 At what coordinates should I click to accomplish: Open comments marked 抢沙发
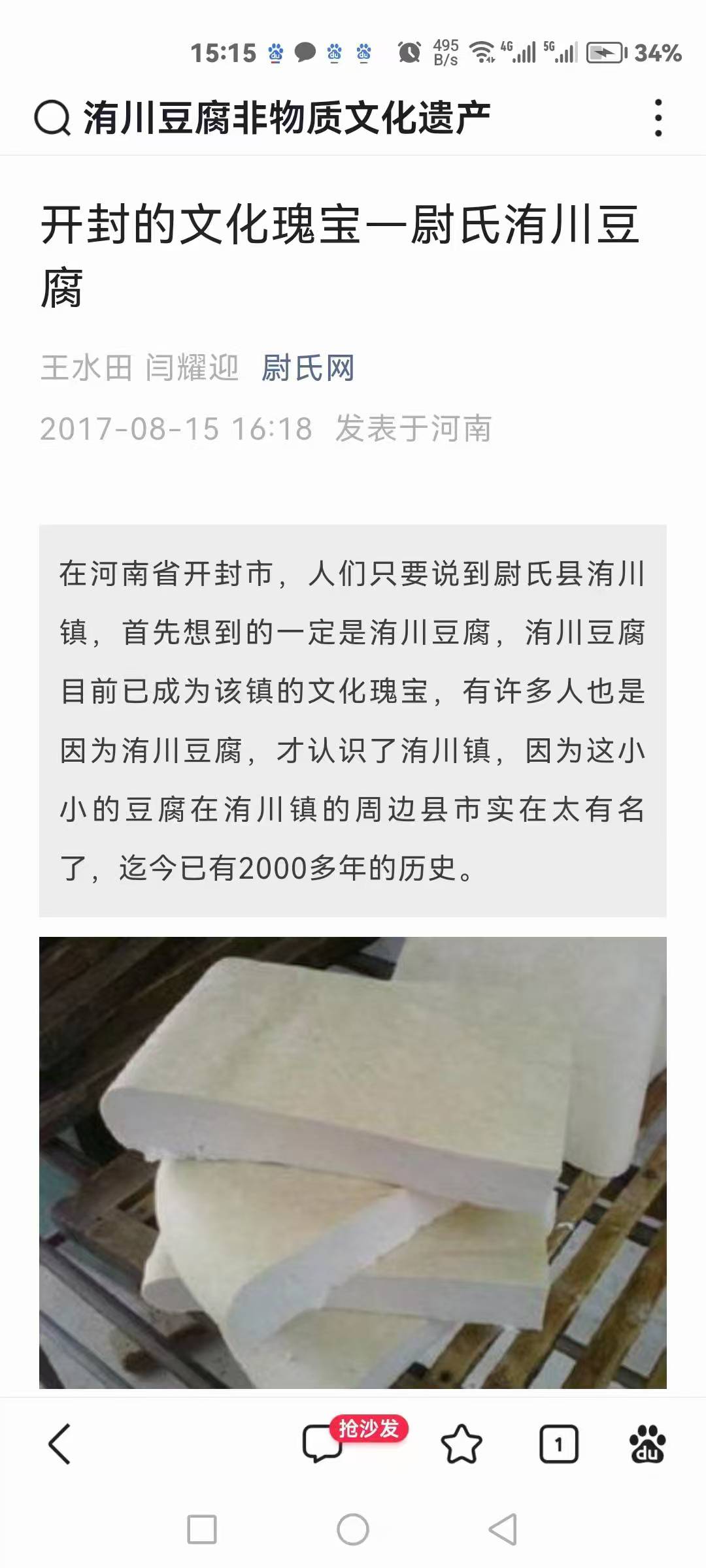(x=324, y=1443)
